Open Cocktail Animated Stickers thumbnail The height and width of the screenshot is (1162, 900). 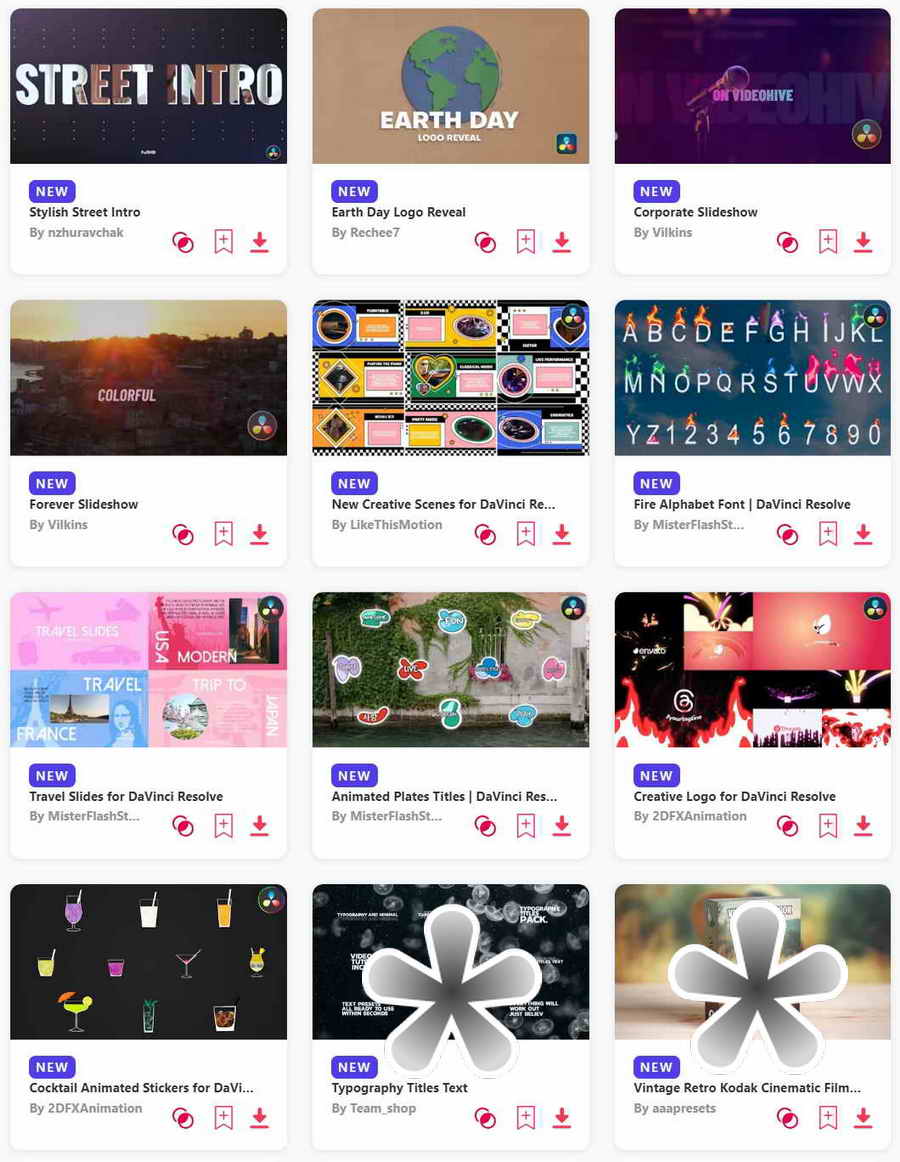pyautogui.click(x=148, y=962)
